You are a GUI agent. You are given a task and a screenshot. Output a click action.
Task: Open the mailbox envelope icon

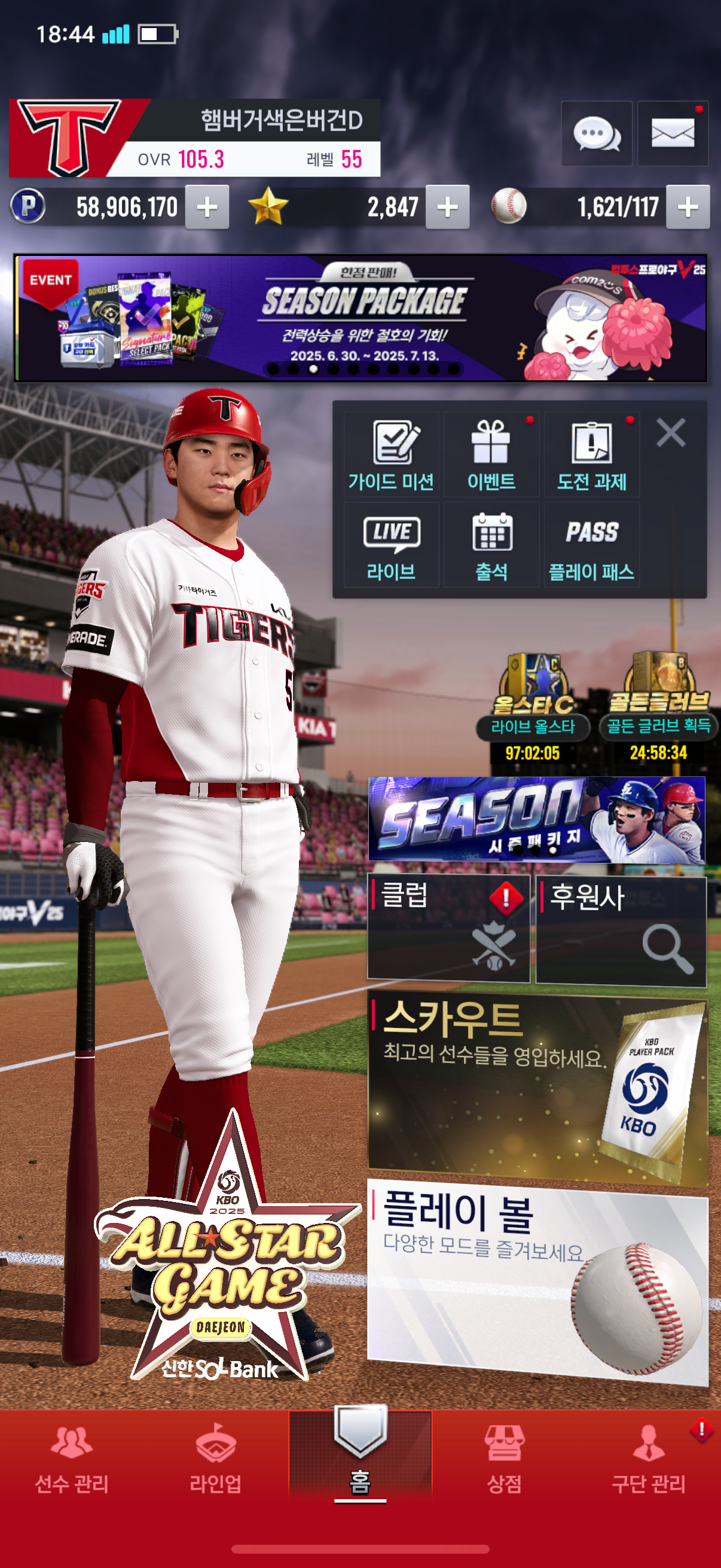[673, 133]
